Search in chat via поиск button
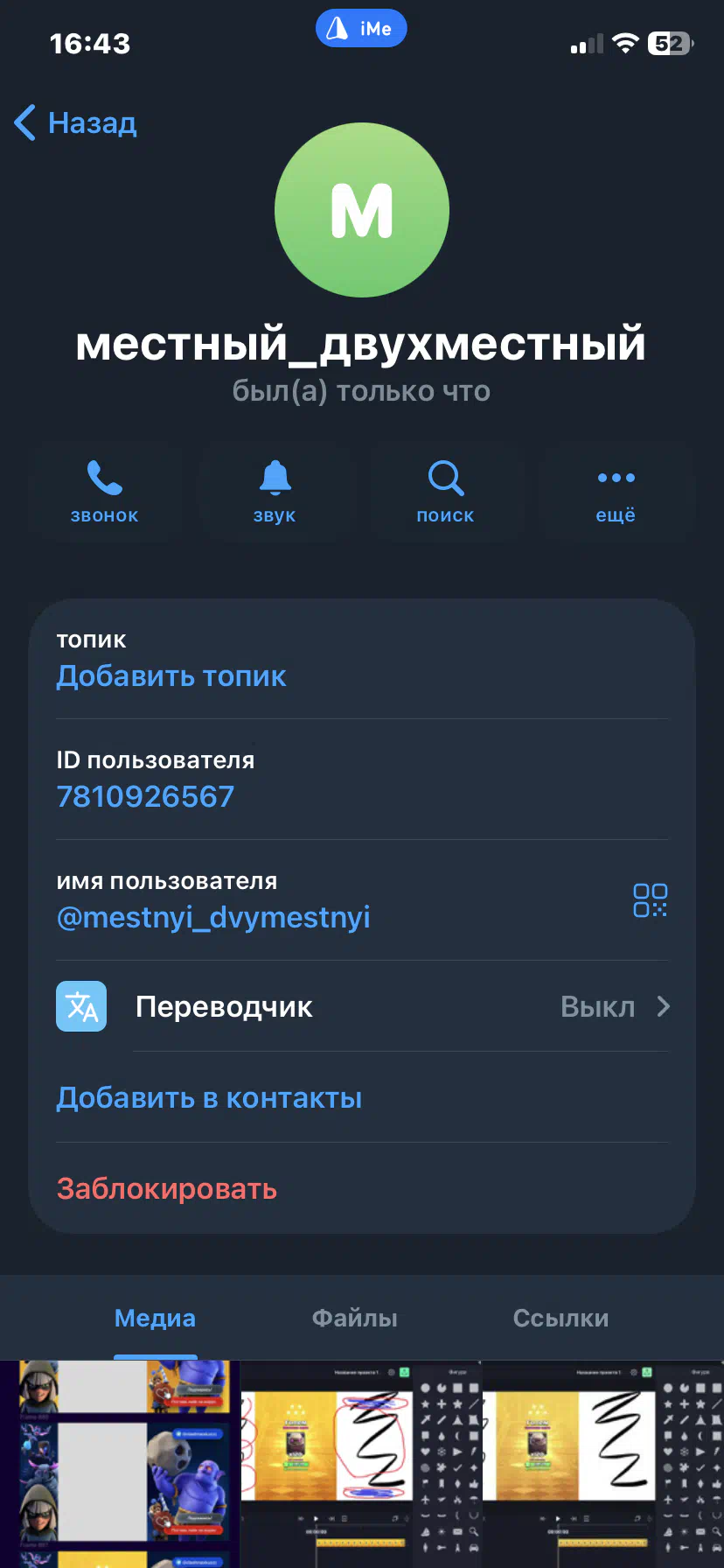724x1568 pixels. 445,491
